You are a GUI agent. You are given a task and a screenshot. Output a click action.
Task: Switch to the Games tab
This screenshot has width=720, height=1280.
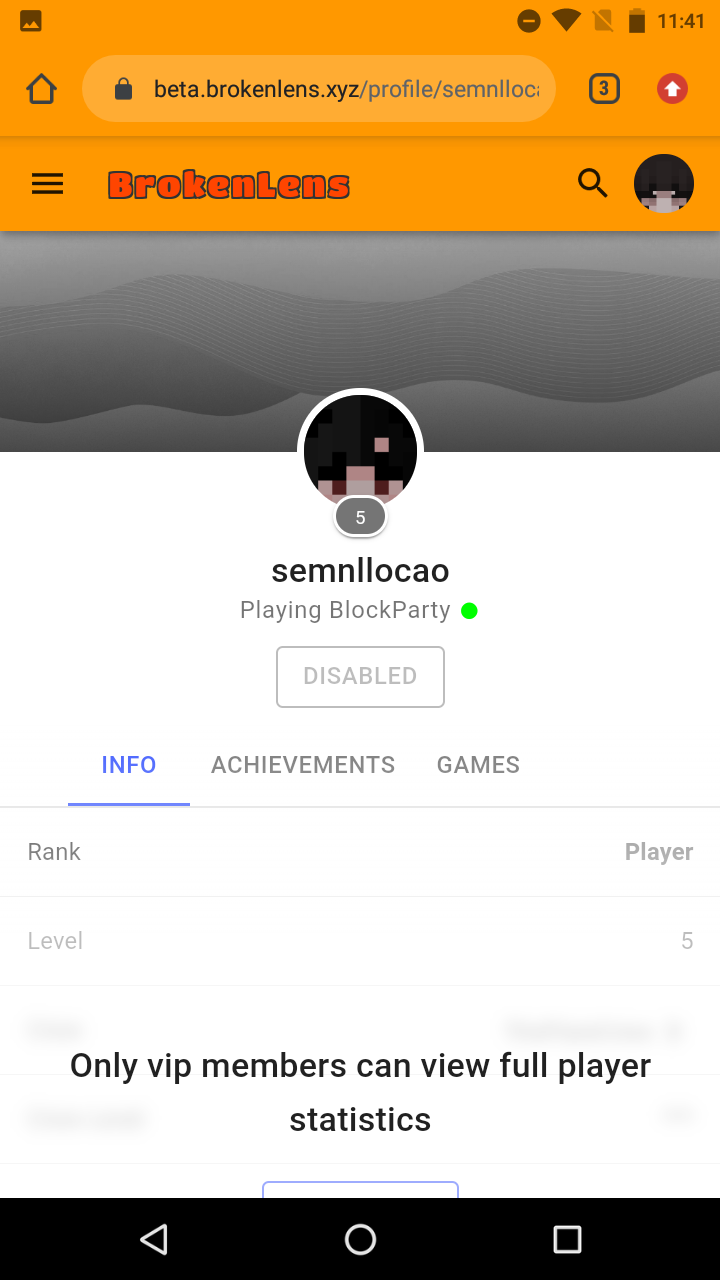coord(478,765)
